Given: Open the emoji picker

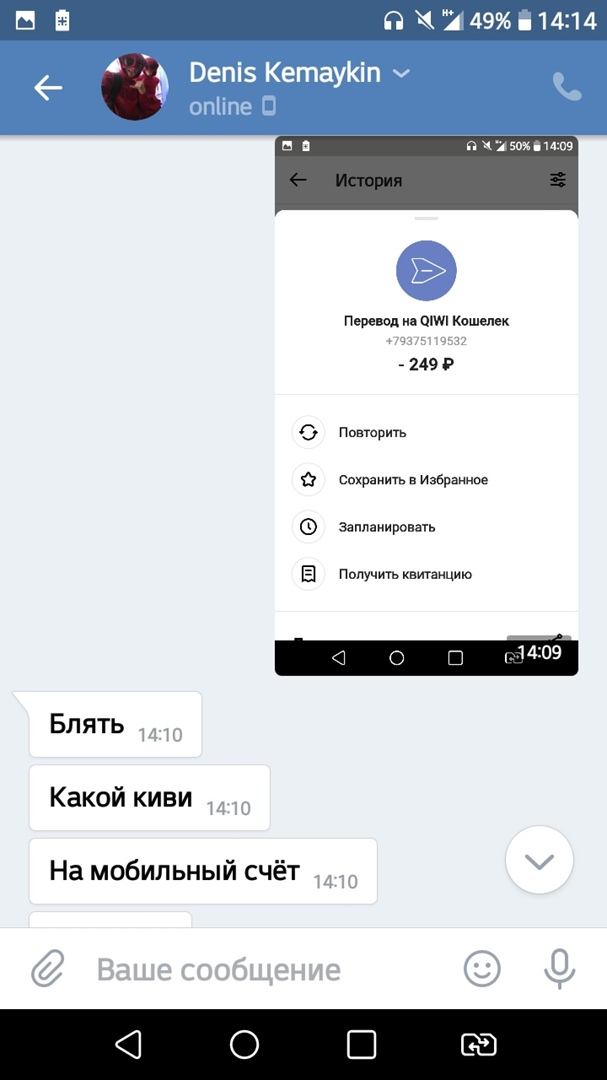Looking at the screenshot, I should (482, 968).
